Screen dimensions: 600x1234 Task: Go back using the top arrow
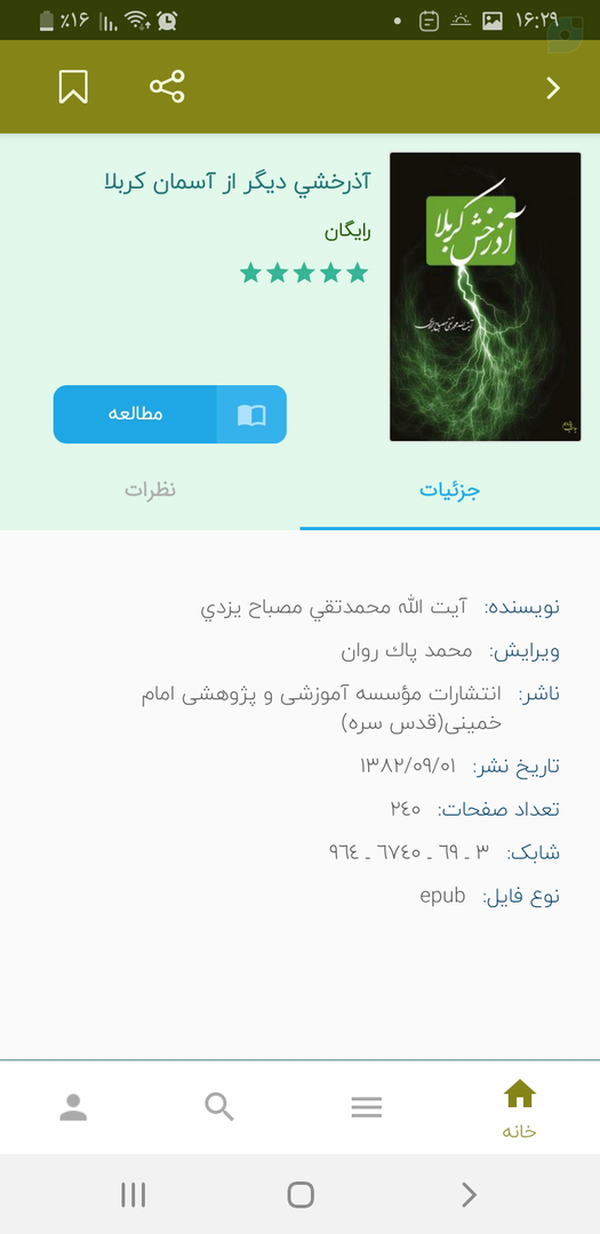click(x=553, y=88)
